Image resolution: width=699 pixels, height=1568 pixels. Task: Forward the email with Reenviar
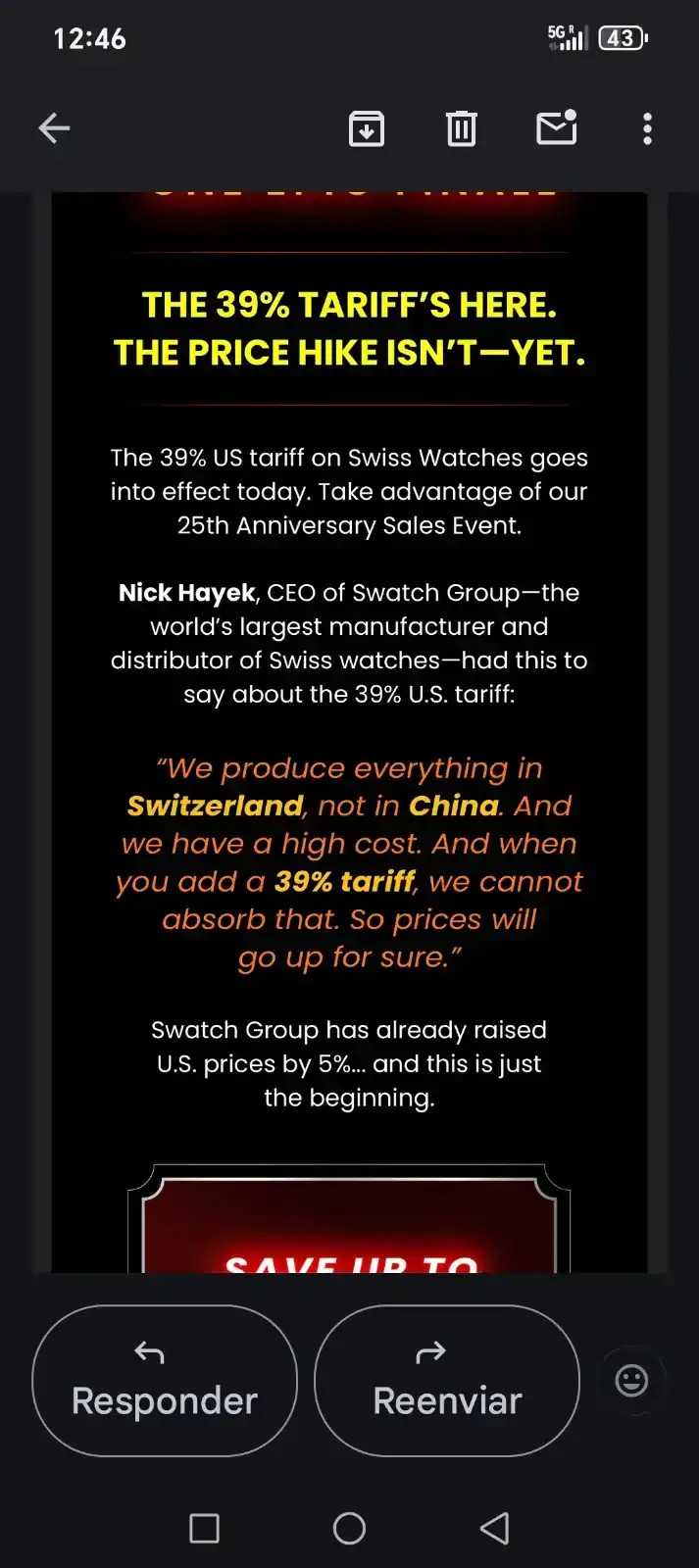[447, 1380]
